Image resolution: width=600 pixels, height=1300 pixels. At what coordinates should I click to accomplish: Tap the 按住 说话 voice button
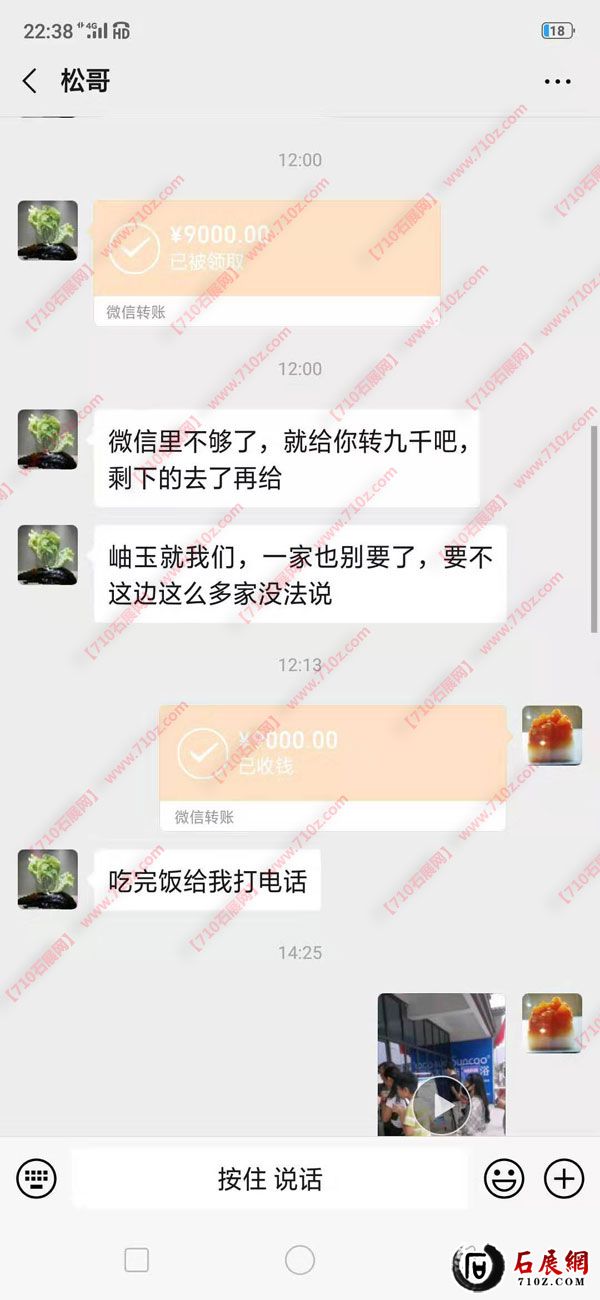click(x=270, y=1179)
